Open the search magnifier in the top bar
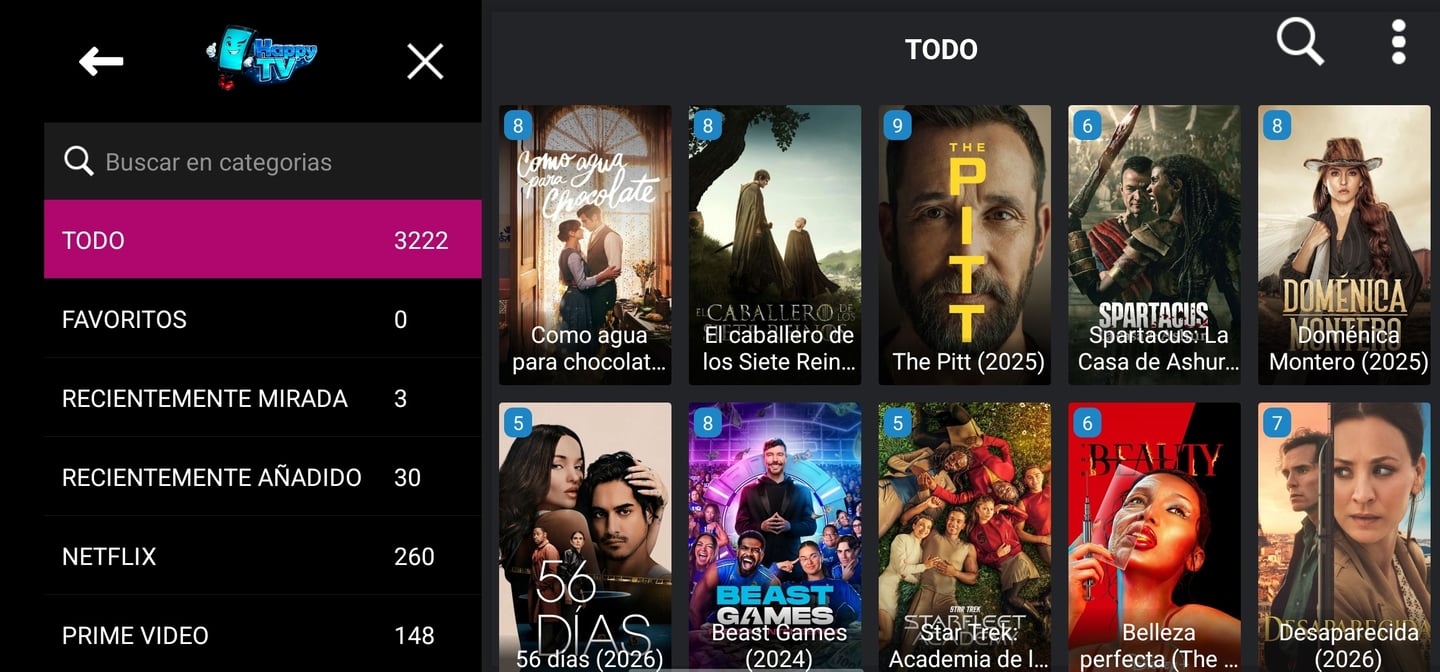 (1299, 43)
